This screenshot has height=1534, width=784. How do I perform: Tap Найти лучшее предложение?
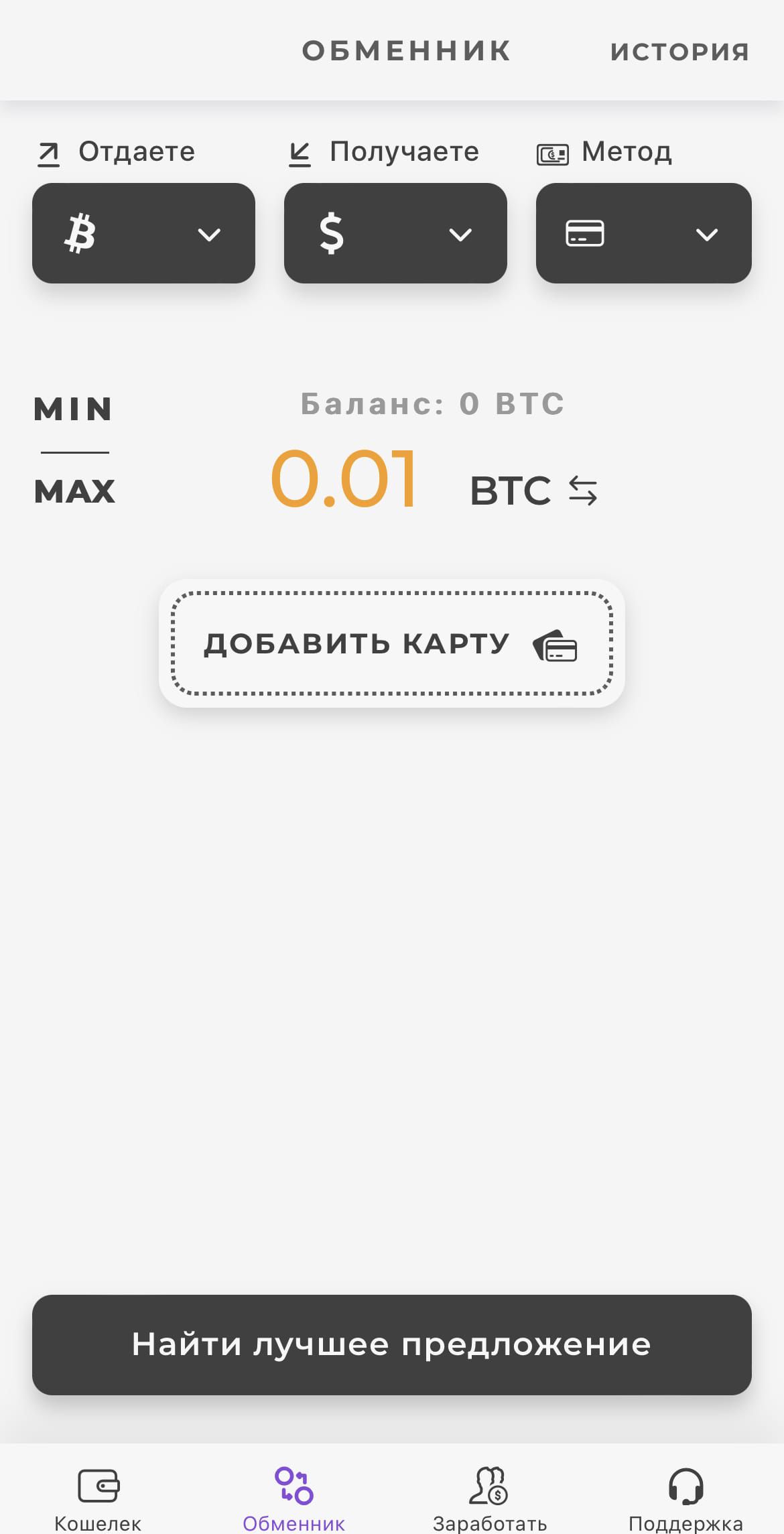(x=392, y=1345)
